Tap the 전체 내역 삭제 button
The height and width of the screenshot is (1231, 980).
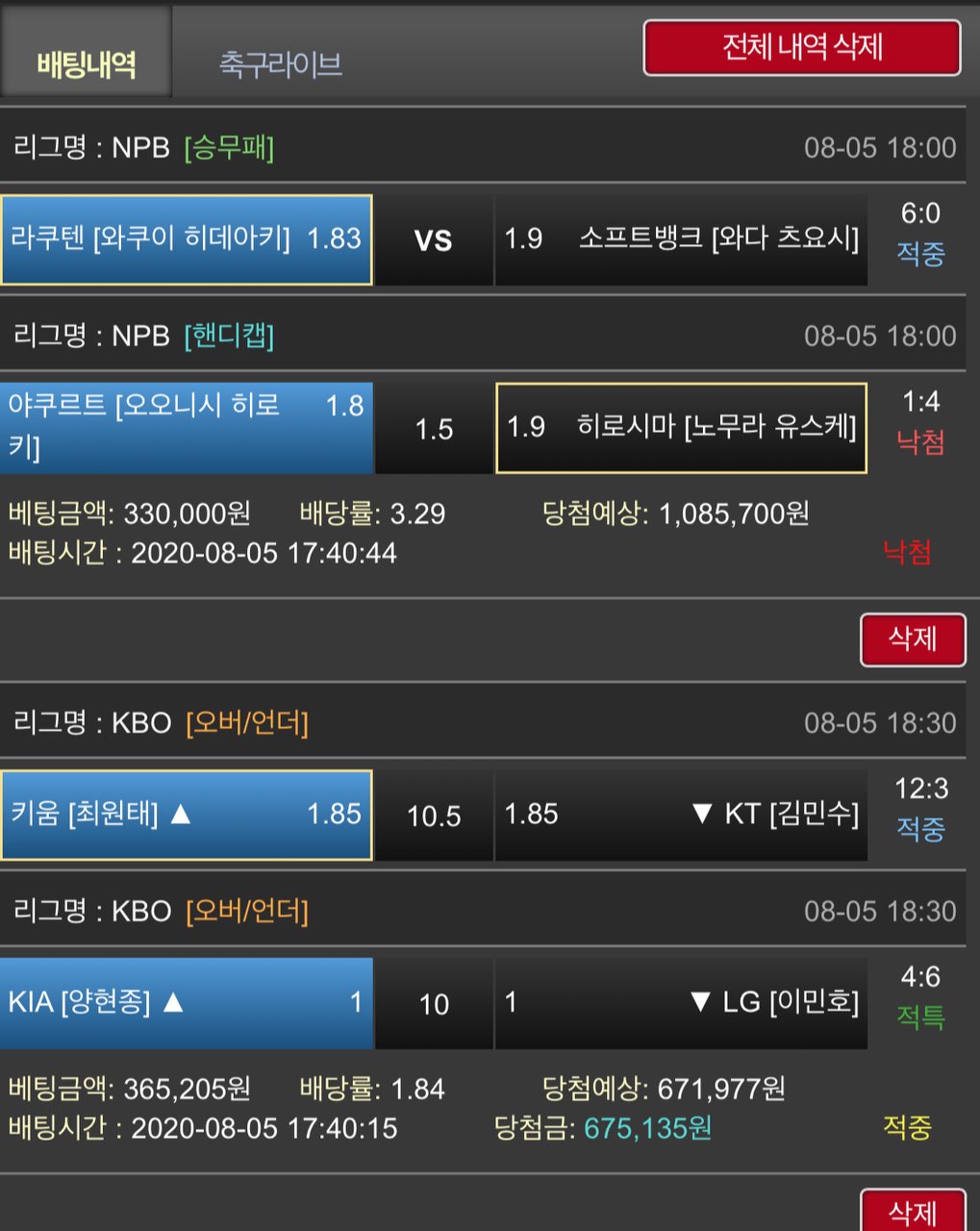point(802,47)
